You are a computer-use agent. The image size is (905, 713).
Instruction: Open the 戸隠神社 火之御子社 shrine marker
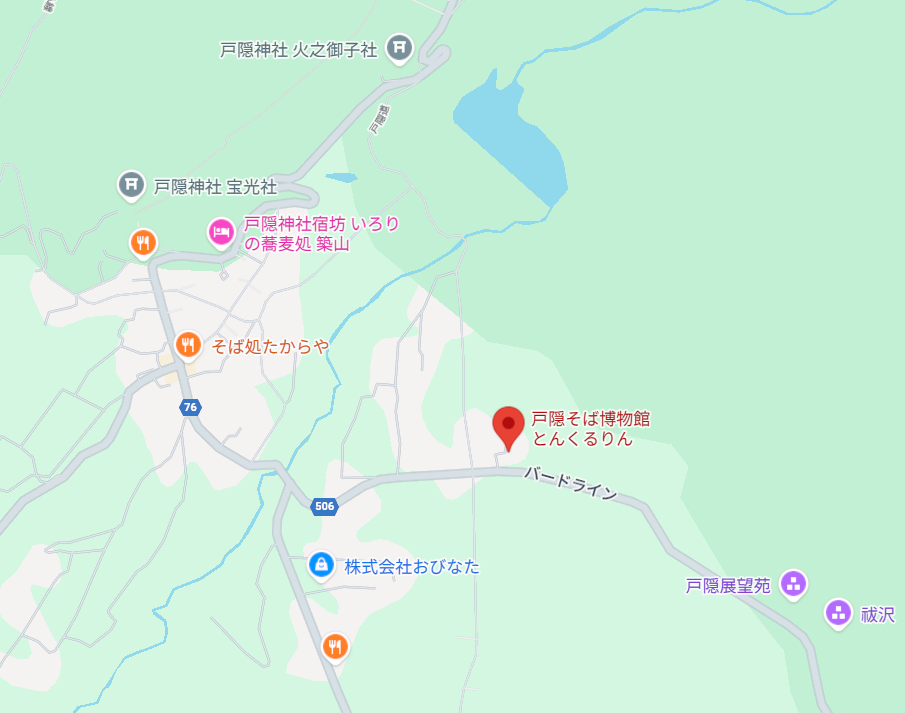coord(399,47)
